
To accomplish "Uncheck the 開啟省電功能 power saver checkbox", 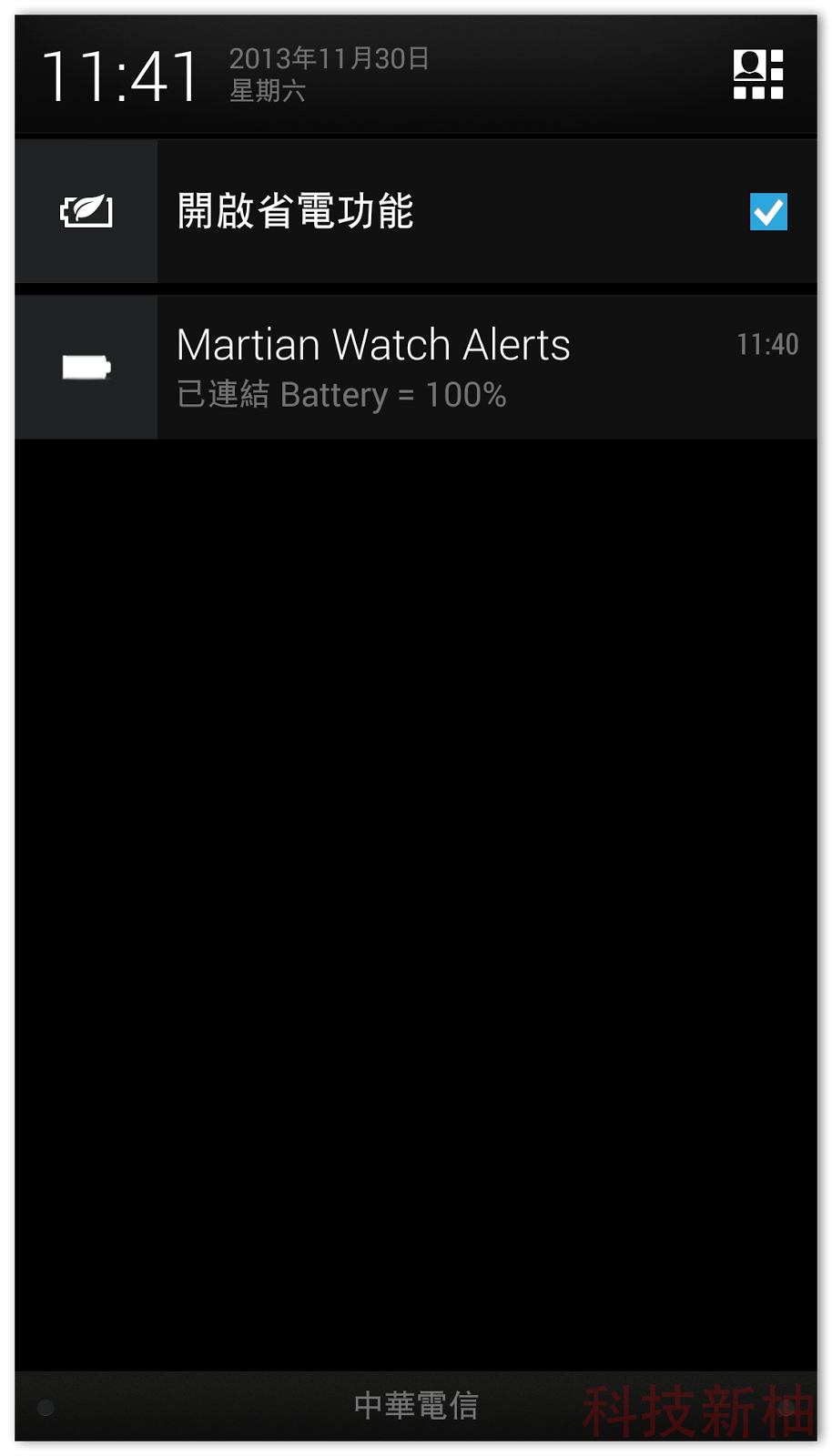I will 768,212.
